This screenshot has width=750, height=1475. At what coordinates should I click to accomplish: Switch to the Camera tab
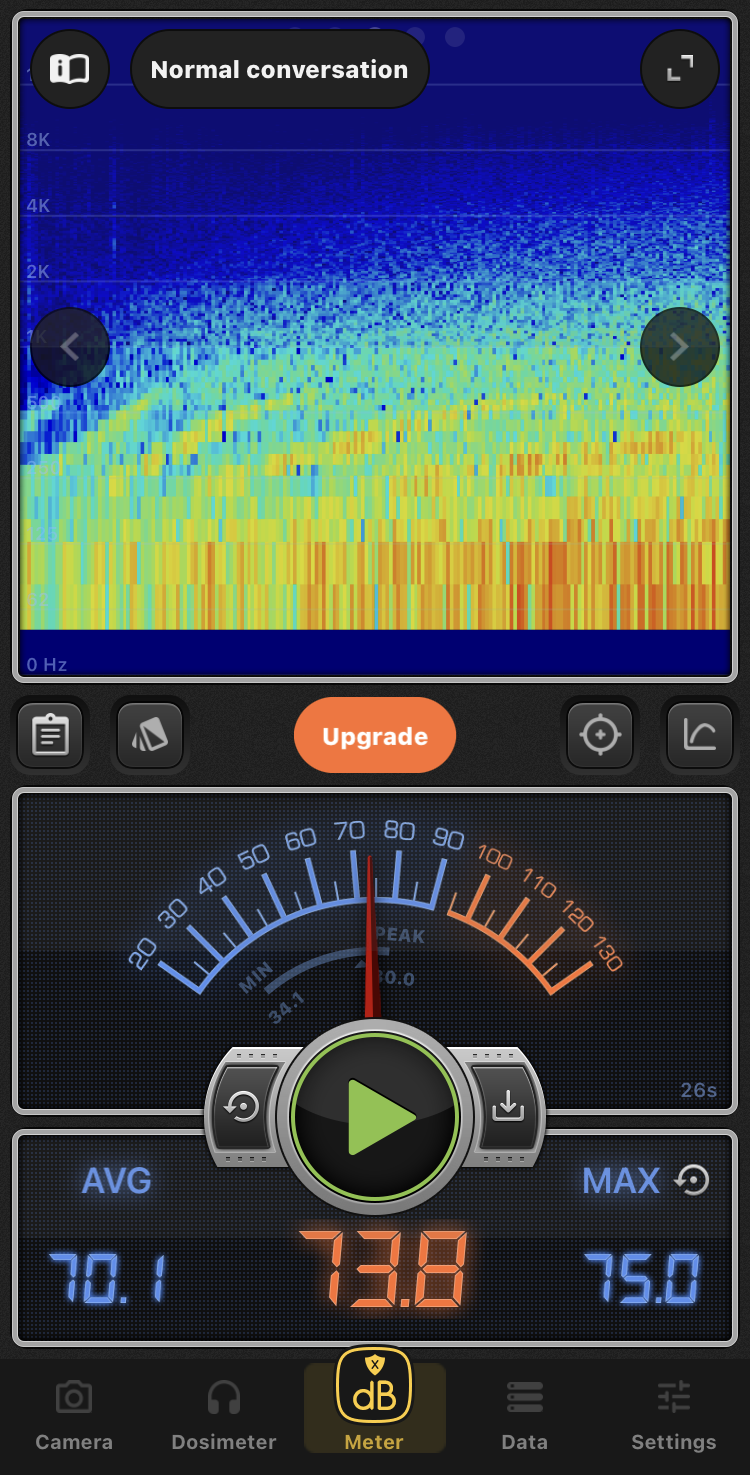(74, 1415)
